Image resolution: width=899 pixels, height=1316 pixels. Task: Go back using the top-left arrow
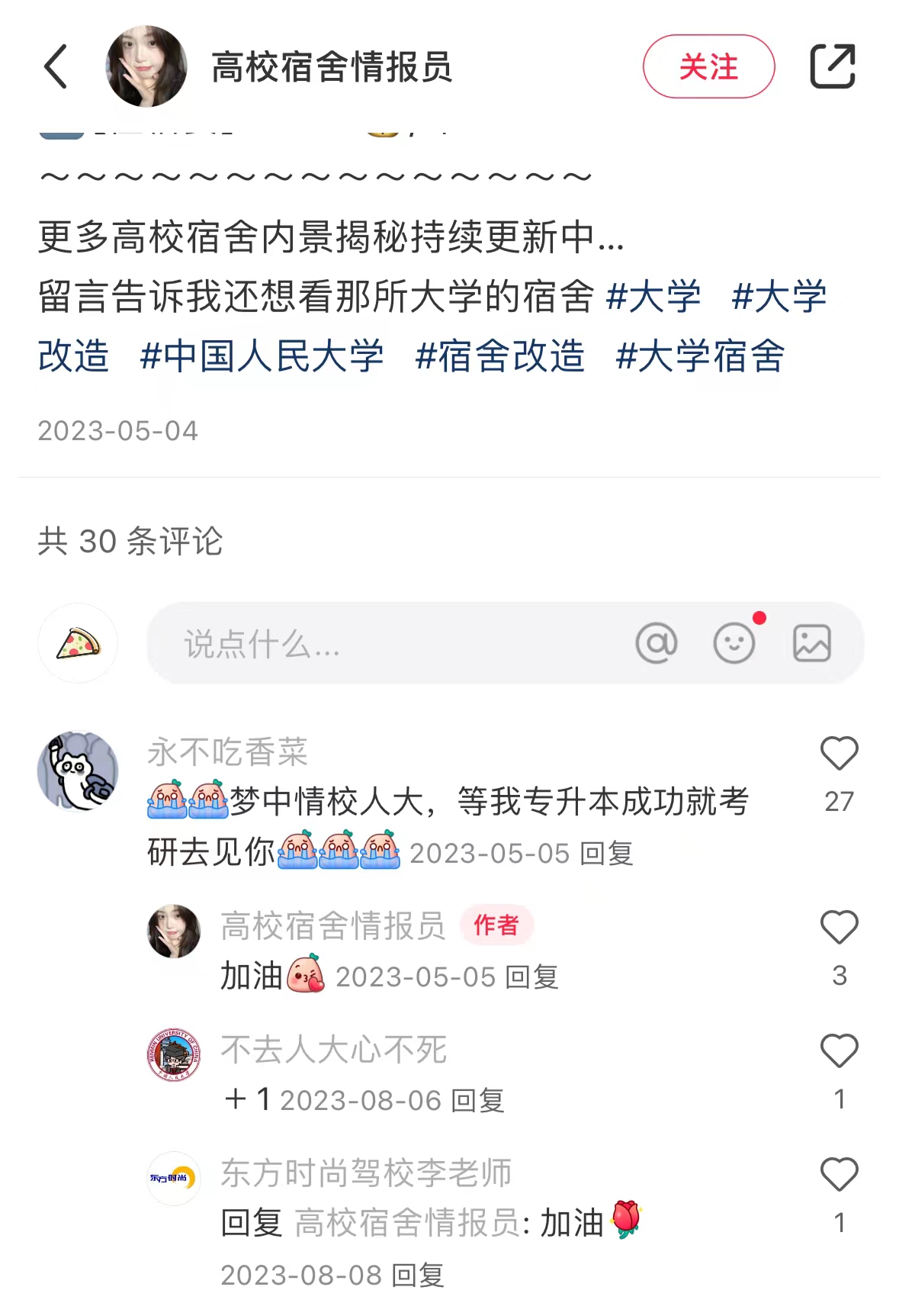click(x=56, y=66)
